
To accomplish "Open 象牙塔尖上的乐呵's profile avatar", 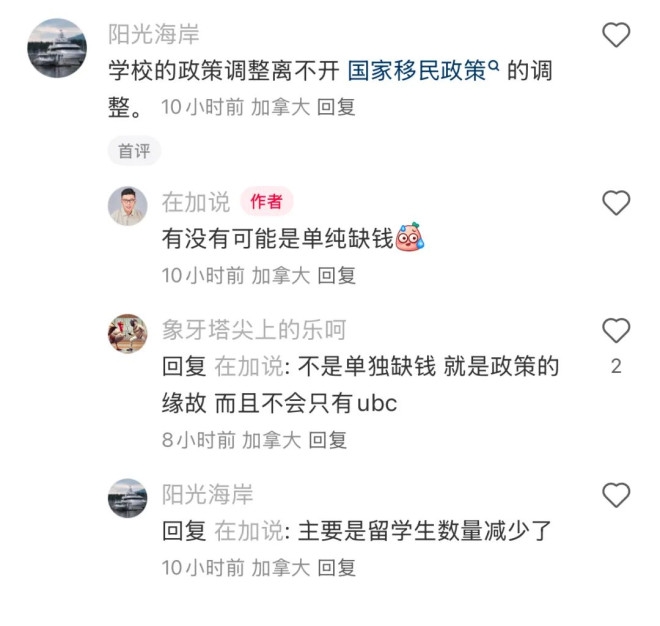I will [127, 333].
